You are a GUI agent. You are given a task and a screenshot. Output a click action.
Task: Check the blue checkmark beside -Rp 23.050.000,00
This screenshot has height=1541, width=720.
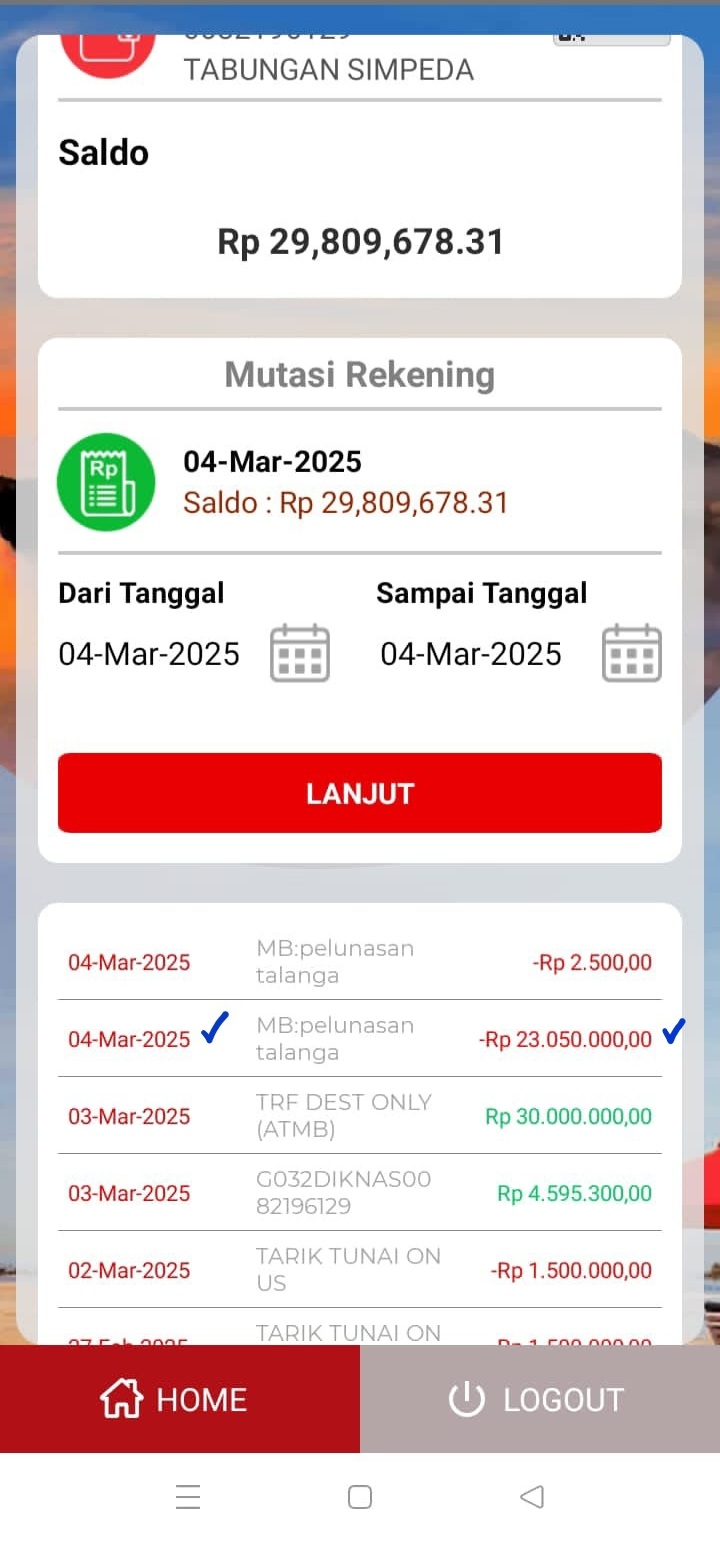[674, 1029]
